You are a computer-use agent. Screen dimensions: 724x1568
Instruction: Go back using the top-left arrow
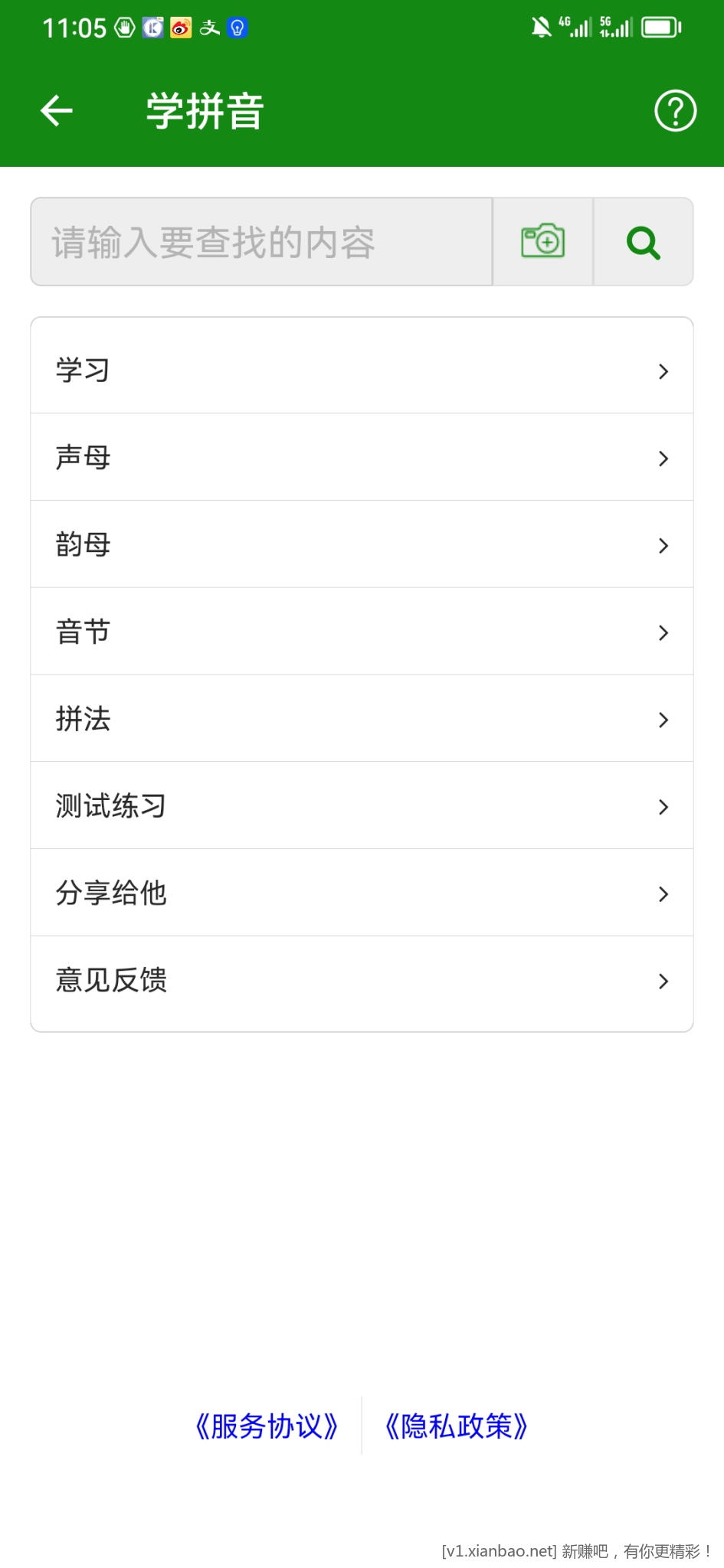[57, 111]
